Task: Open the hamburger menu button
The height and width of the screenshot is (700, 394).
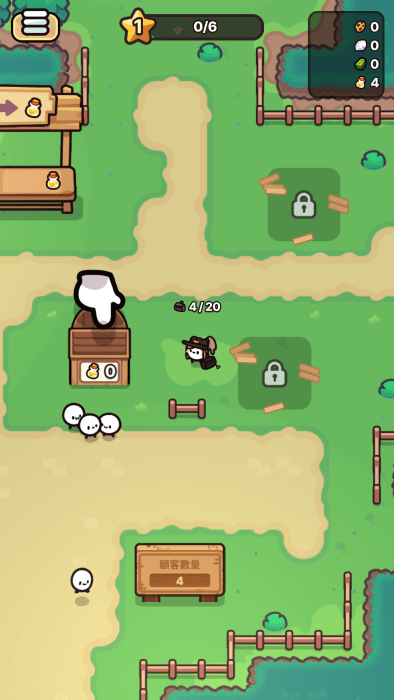Action: (35, 25)
